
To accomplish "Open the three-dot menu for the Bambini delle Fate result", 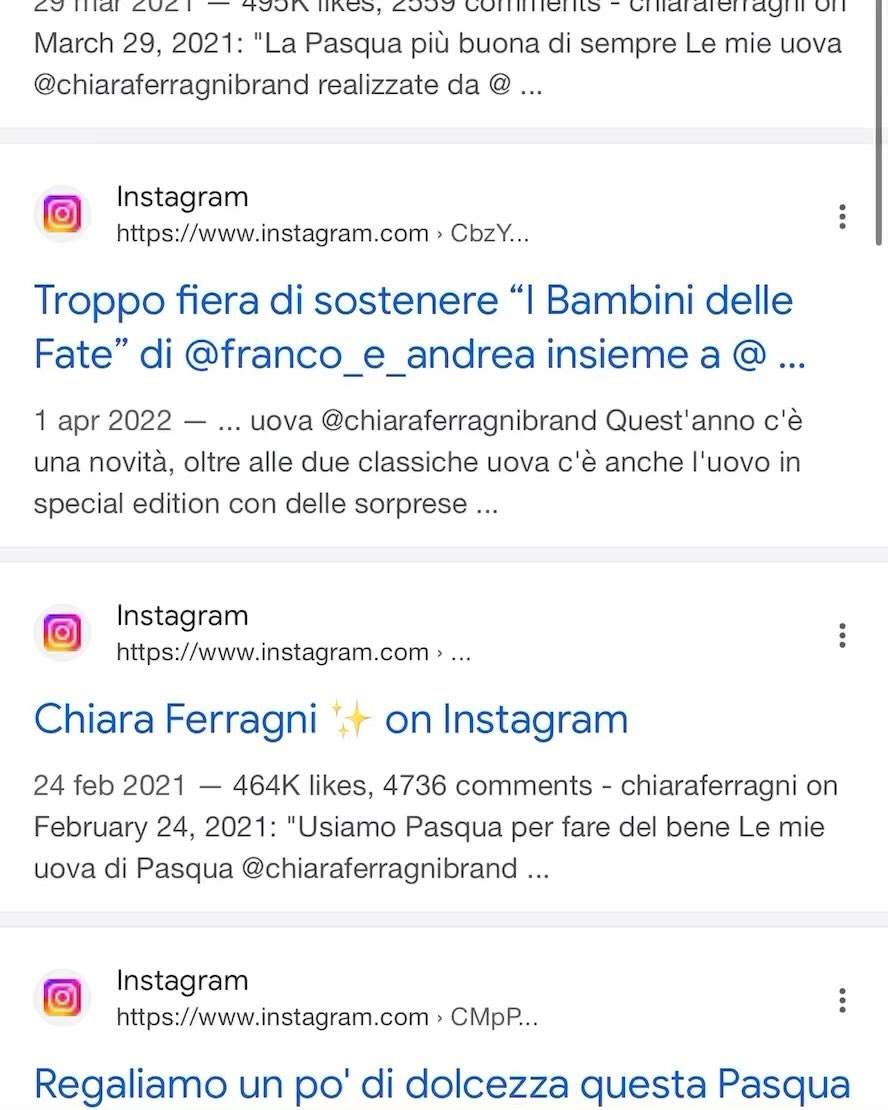I will 843,218.
